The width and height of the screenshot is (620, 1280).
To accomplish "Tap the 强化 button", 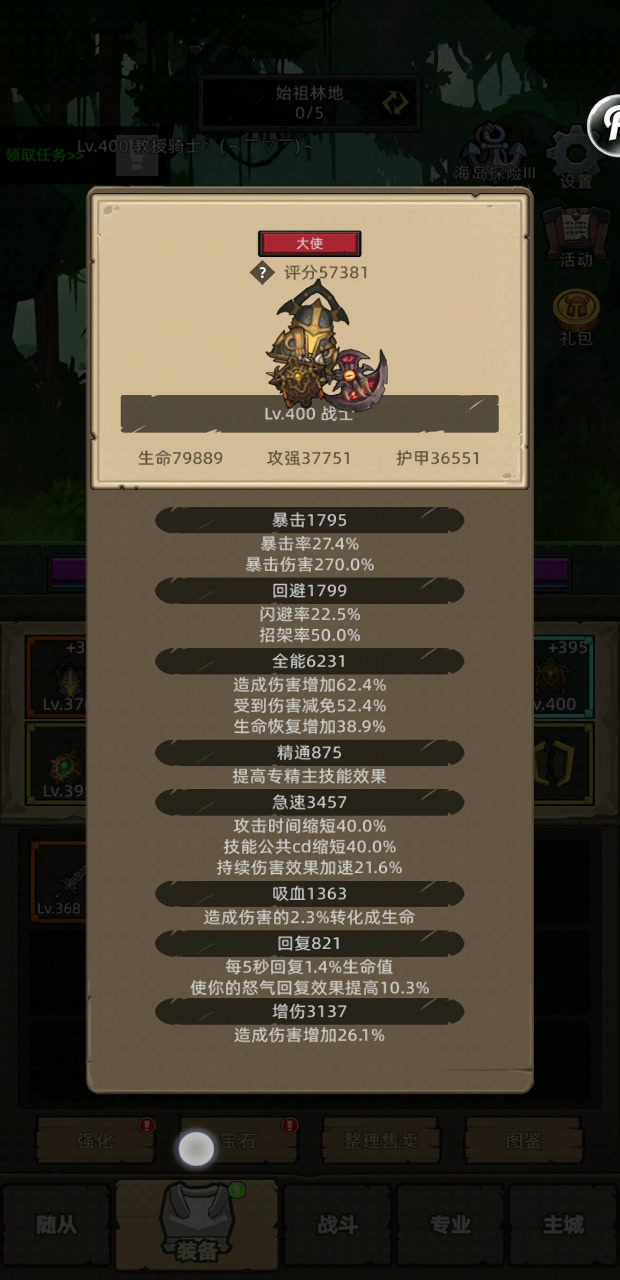I will coord(96,1140).
